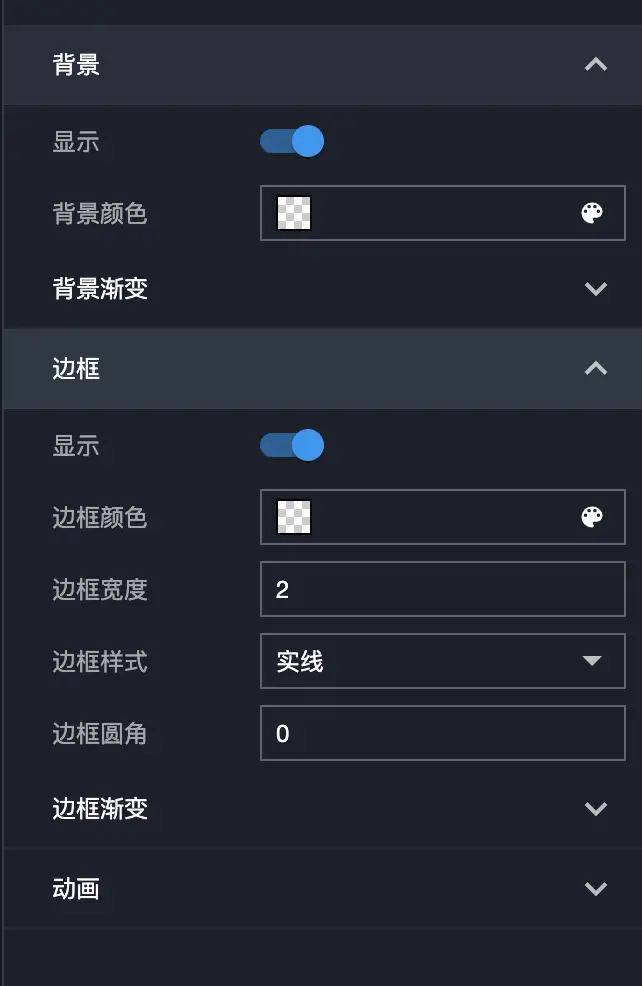Expand the 边框渐变 section
Image resolution: width=642 pixels, height=986 pixels.
(x=596, y=809)
